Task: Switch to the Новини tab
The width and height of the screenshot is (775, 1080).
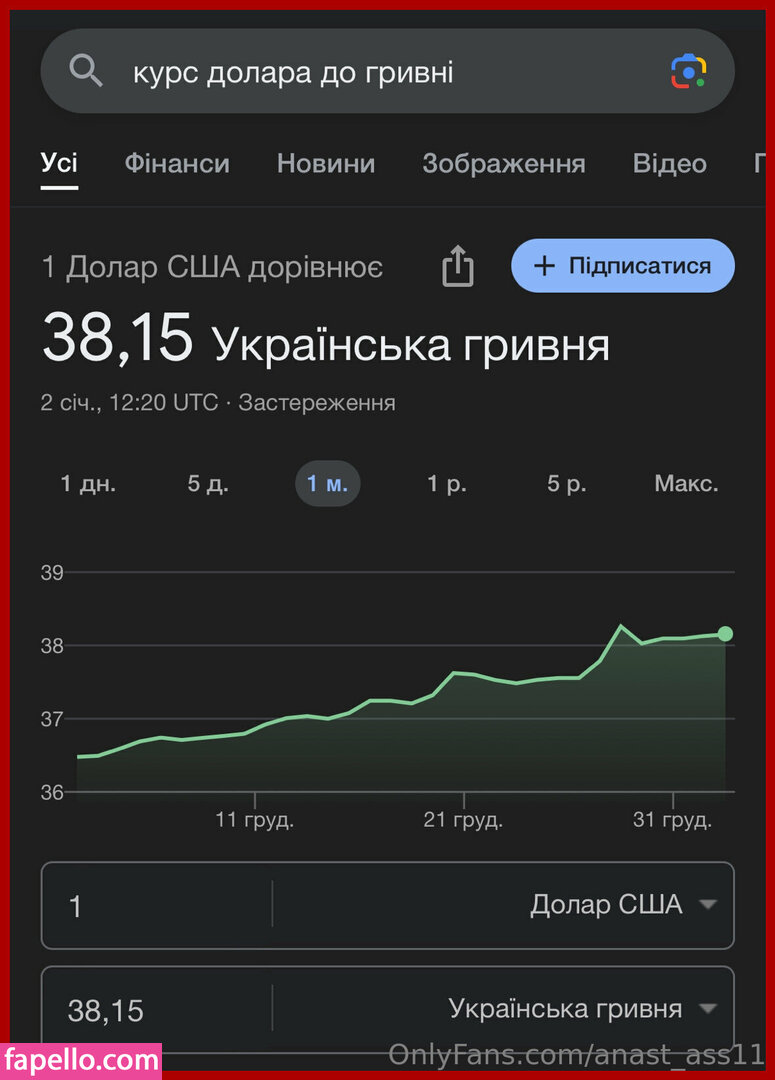Action: 326,164
